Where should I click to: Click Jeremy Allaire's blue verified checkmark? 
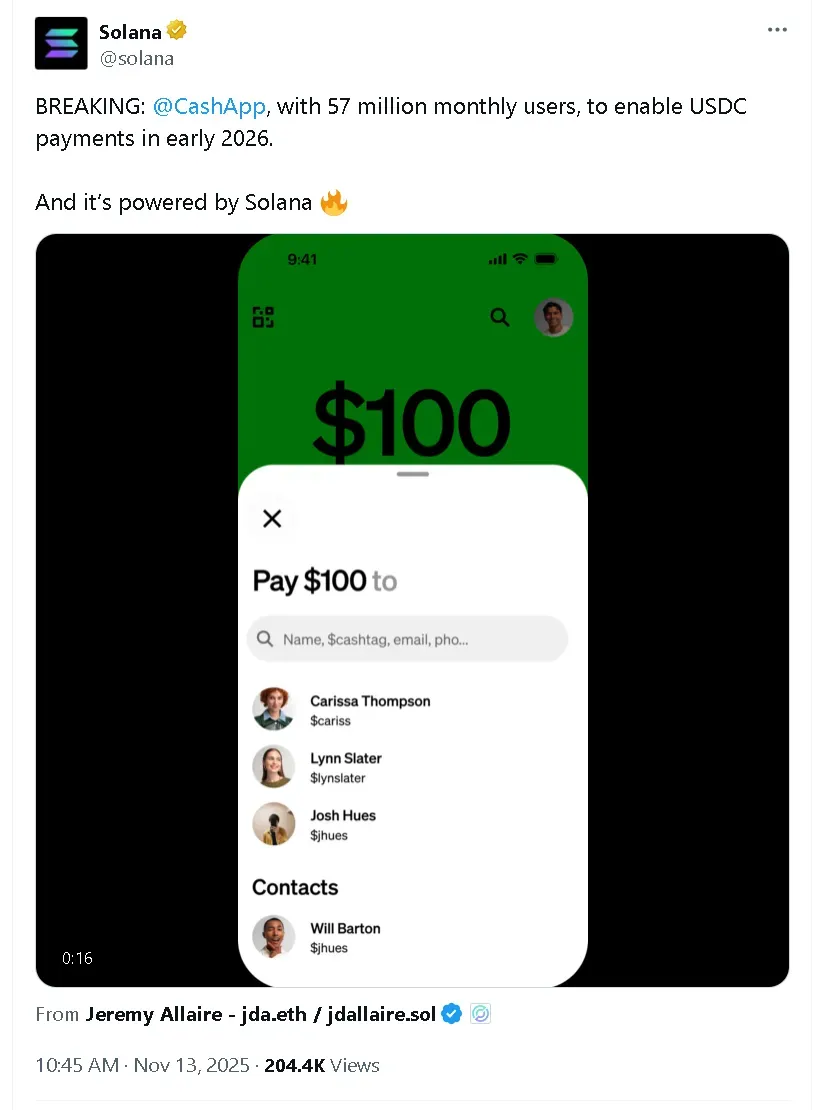451,1013
